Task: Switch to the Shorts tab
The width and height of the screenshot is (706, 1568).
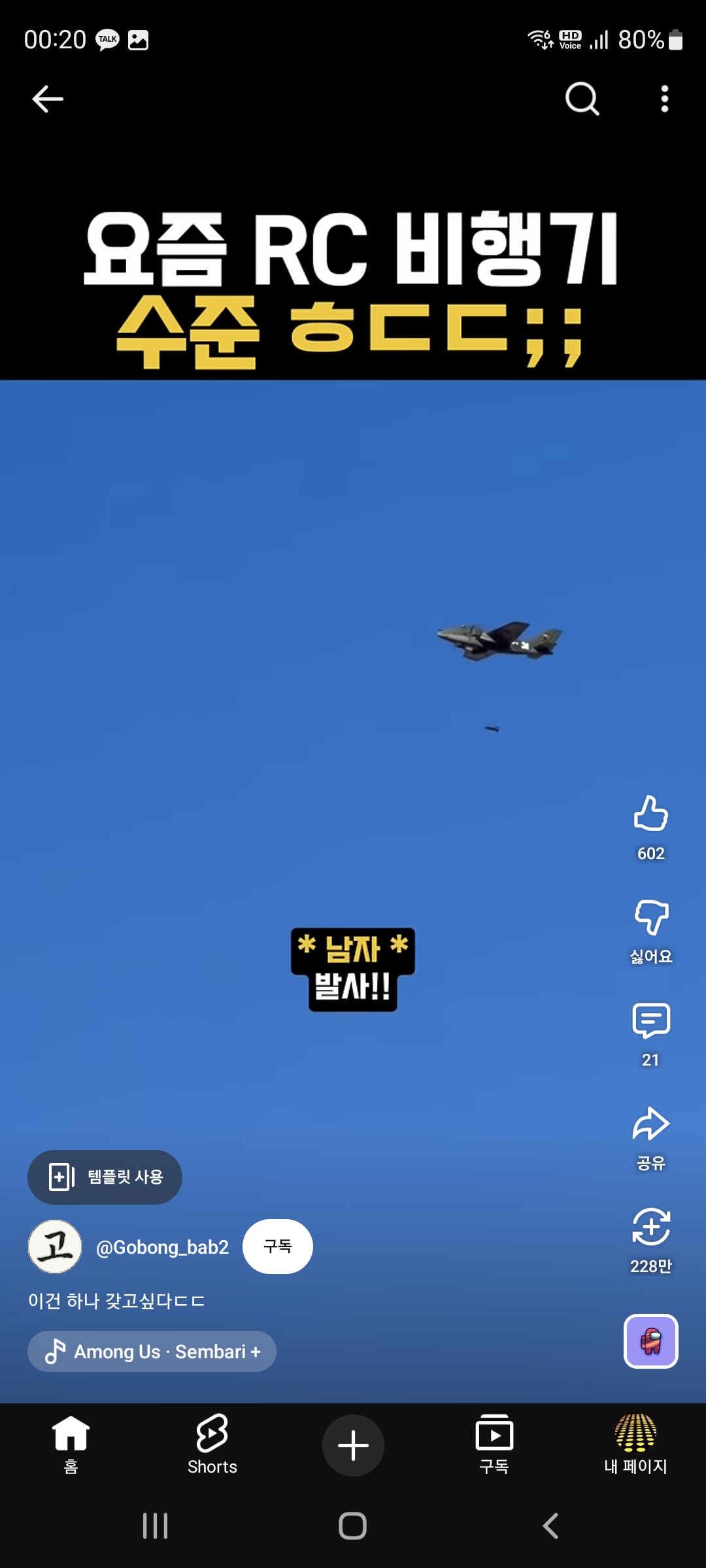Action: tap(212, 1444)
